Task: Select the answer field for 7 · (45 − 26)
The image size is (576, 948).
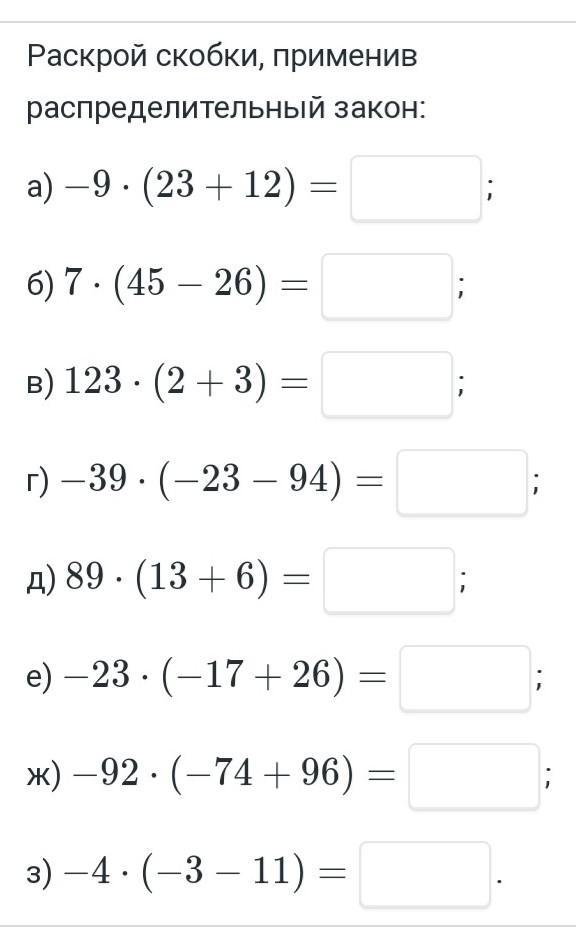Action: tap(387, 286)
